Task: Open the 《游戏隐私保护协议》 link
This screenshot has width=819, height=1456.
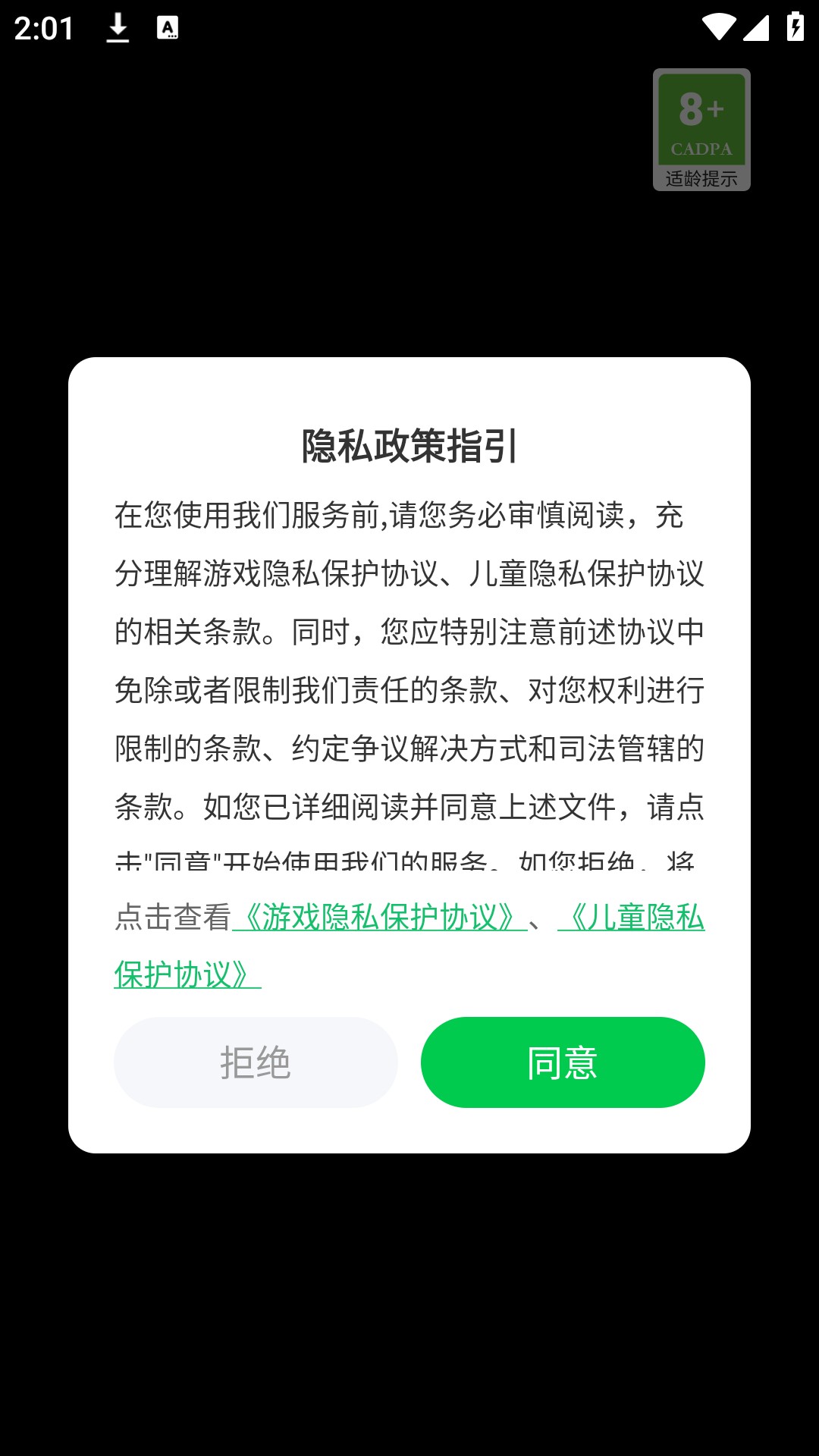Action: pyautogui.click(x=379, y=916)
